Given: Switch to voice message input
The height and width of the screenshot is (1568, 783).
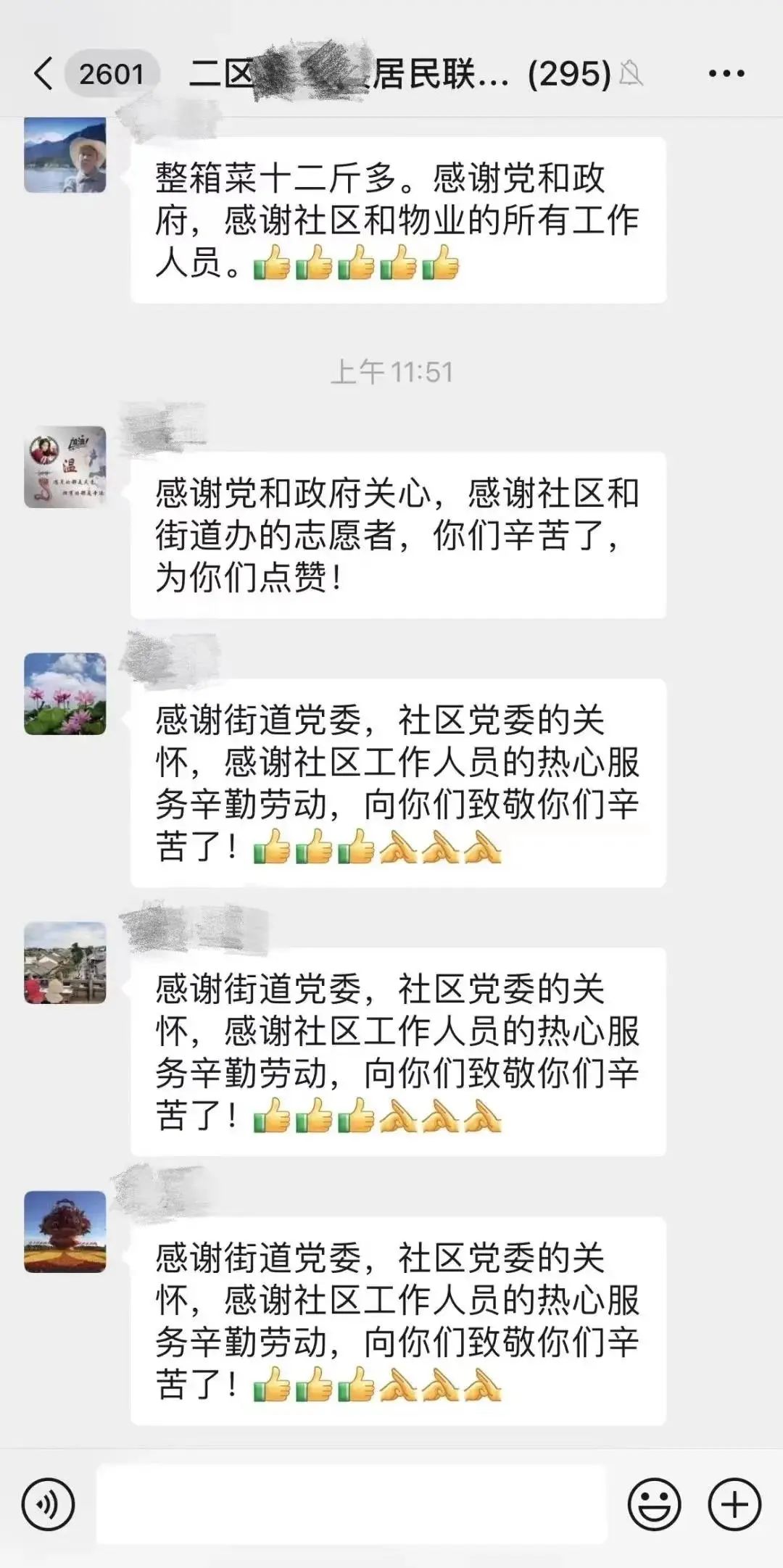Looking at the screenshot, I should pyautogui.click(x=48, y=1505).
